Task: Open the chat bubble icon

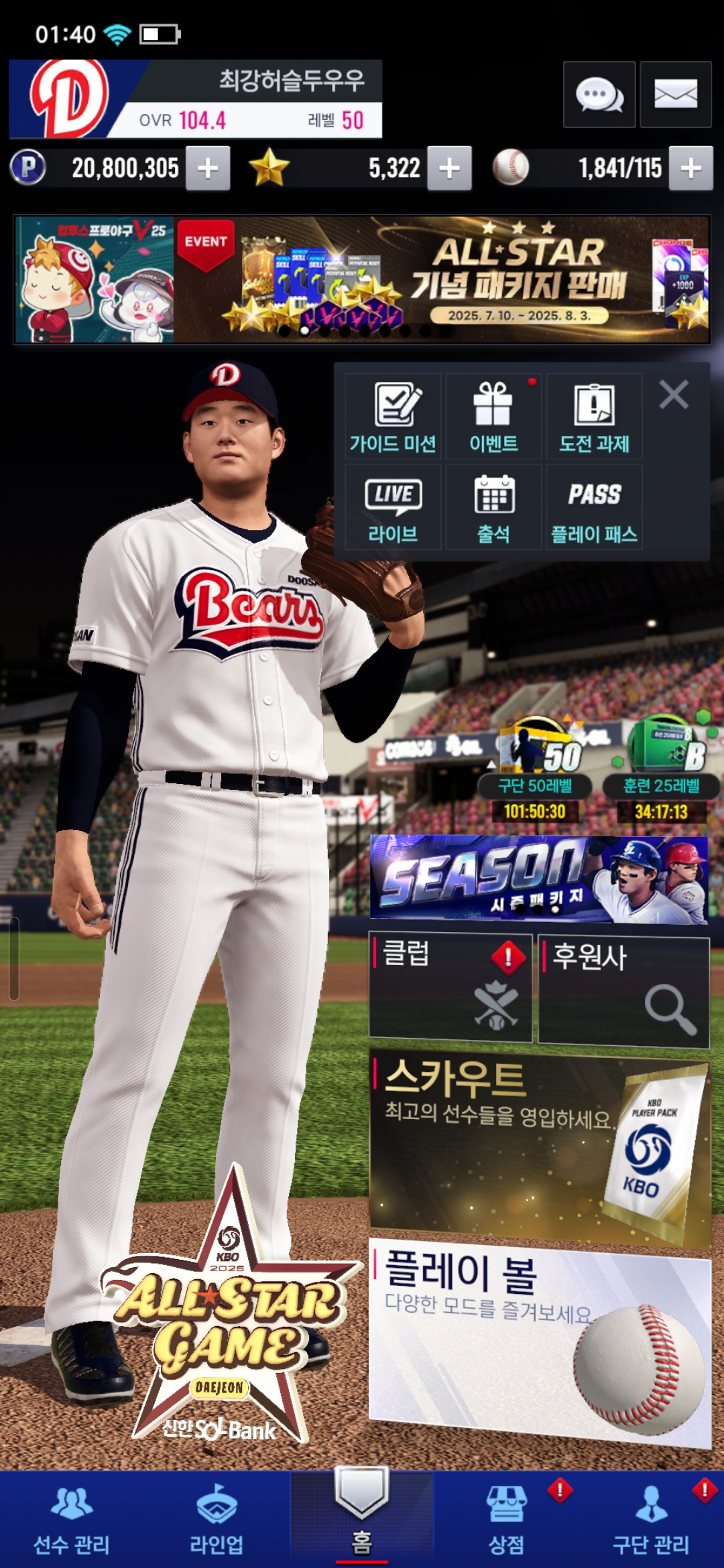Action: coord(599,94)
